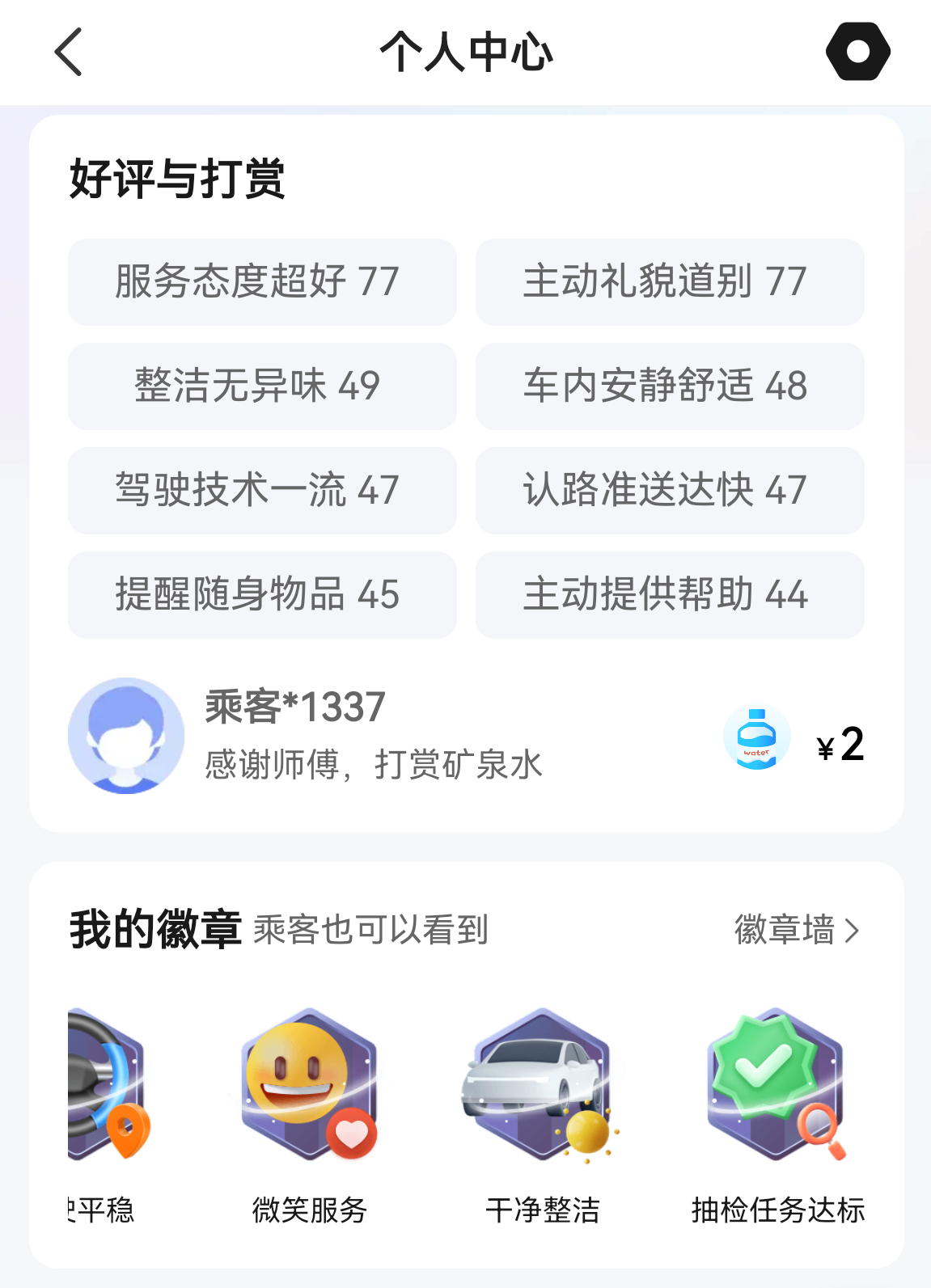This screenshot has width=931, height=1288.
Task: Tap 提醒随身物品 45 to expand
Action: [x=263, y=596]
